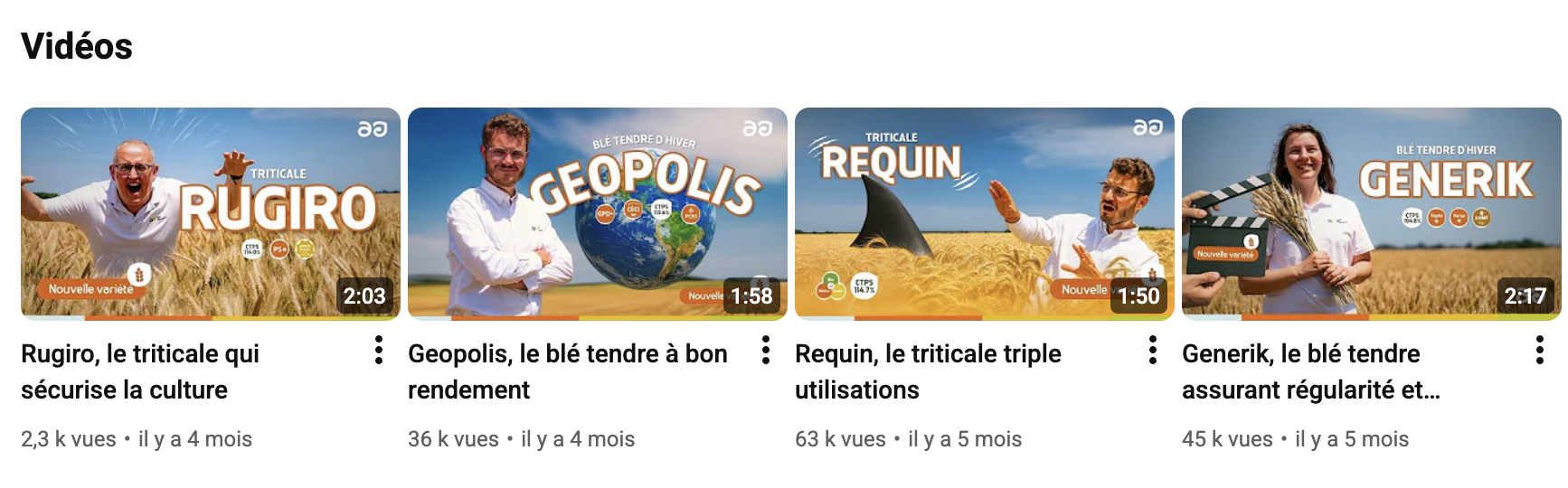Open title 'Generik, le blé tendre assurant régularité'
This screenshot has width=1568, height=488.
pos(1309,371)
